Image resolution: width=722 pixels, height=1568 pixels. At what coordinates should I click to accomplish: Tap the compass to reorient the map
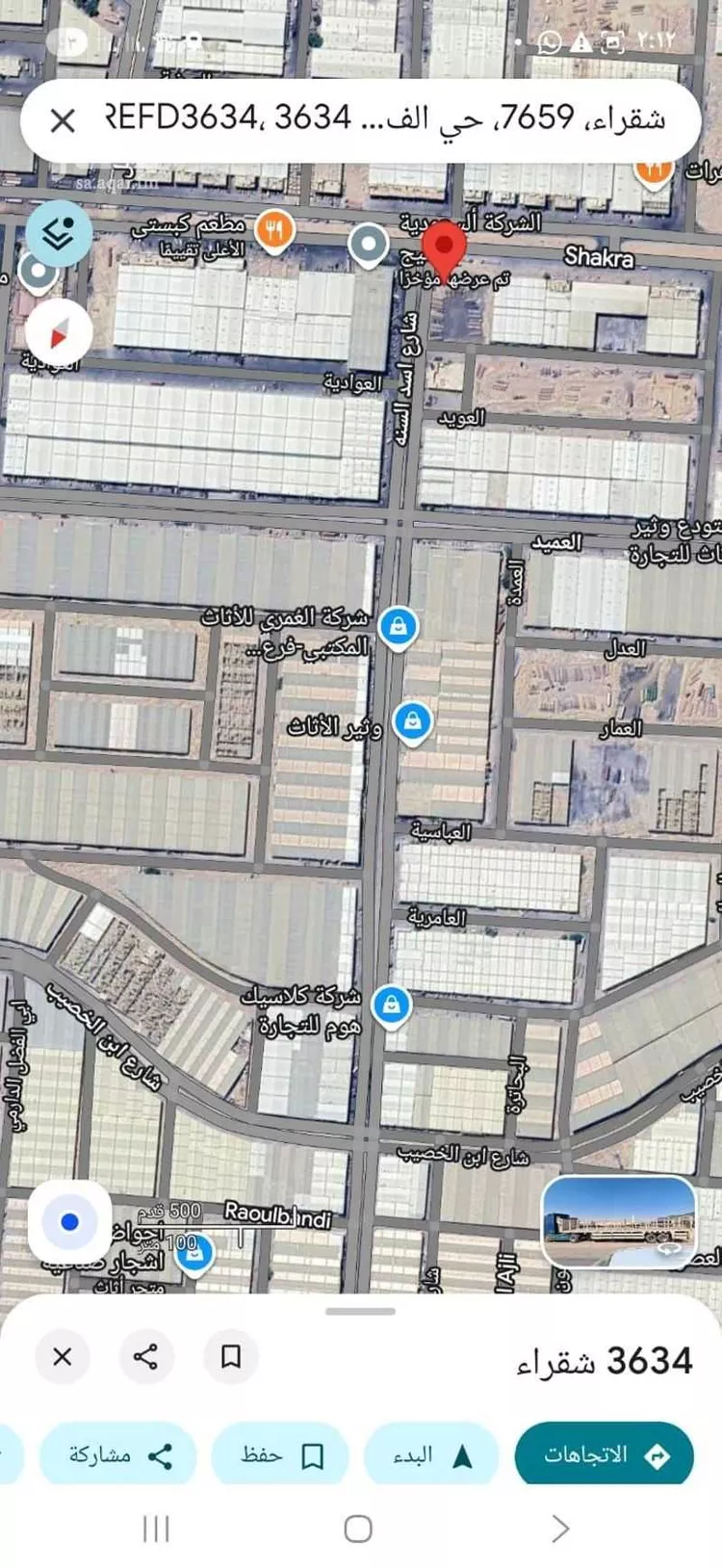click(59, 333)
